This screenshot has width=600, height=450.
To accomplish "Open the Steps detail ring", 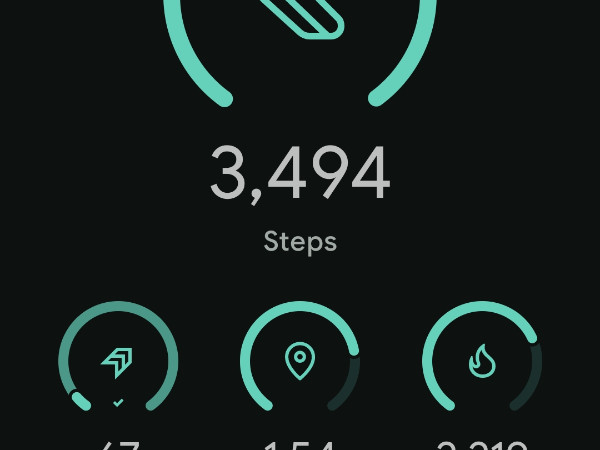I will [300, 40].
